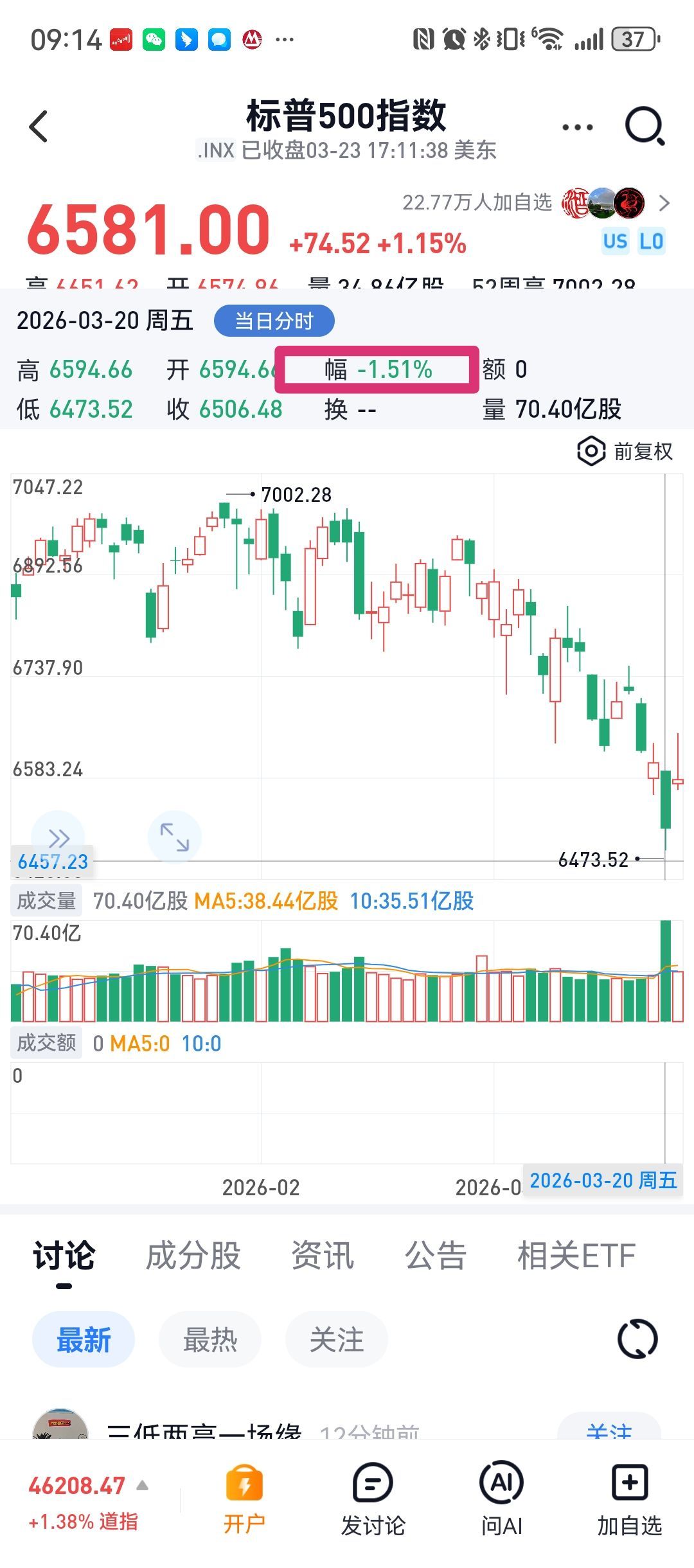The width and height of the screenshot is (694, 1568).
Task: Refresh the discussion list
Action: (637, 1339)
